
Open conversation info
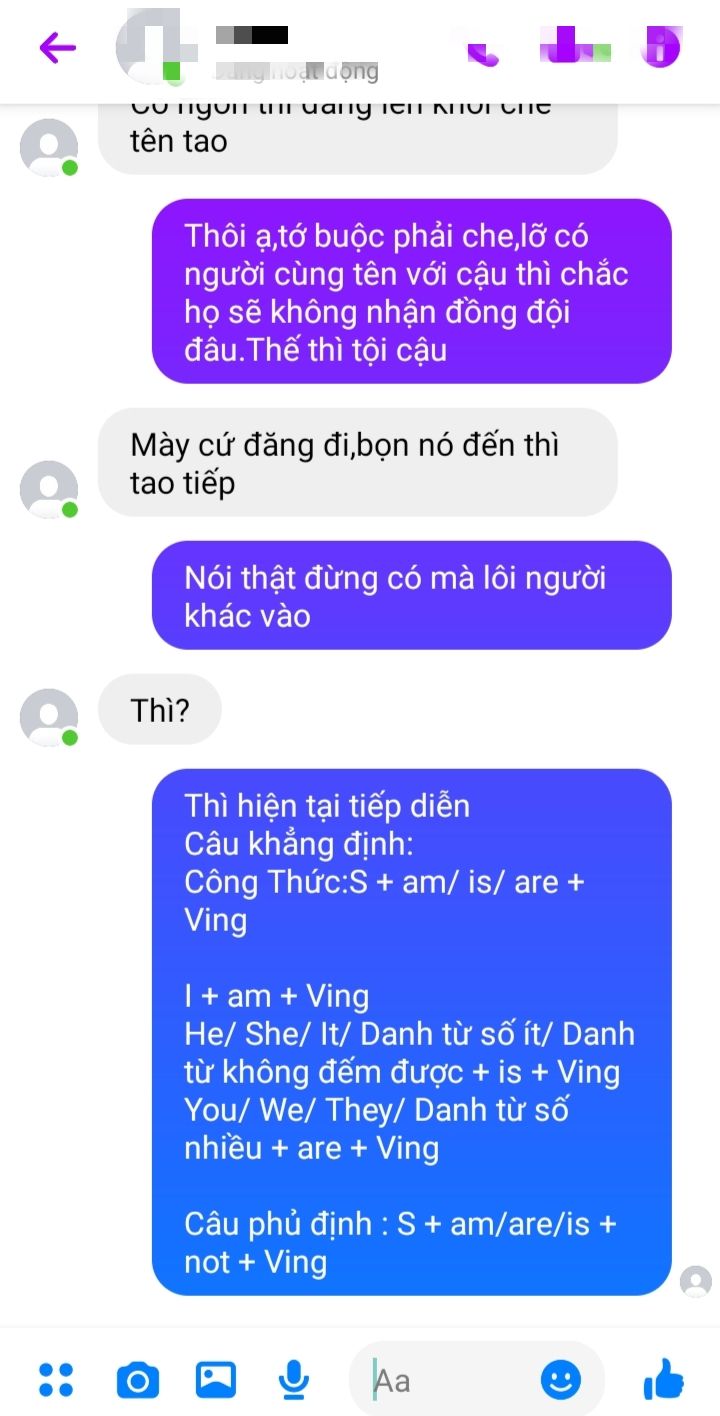tap(662, 47)
